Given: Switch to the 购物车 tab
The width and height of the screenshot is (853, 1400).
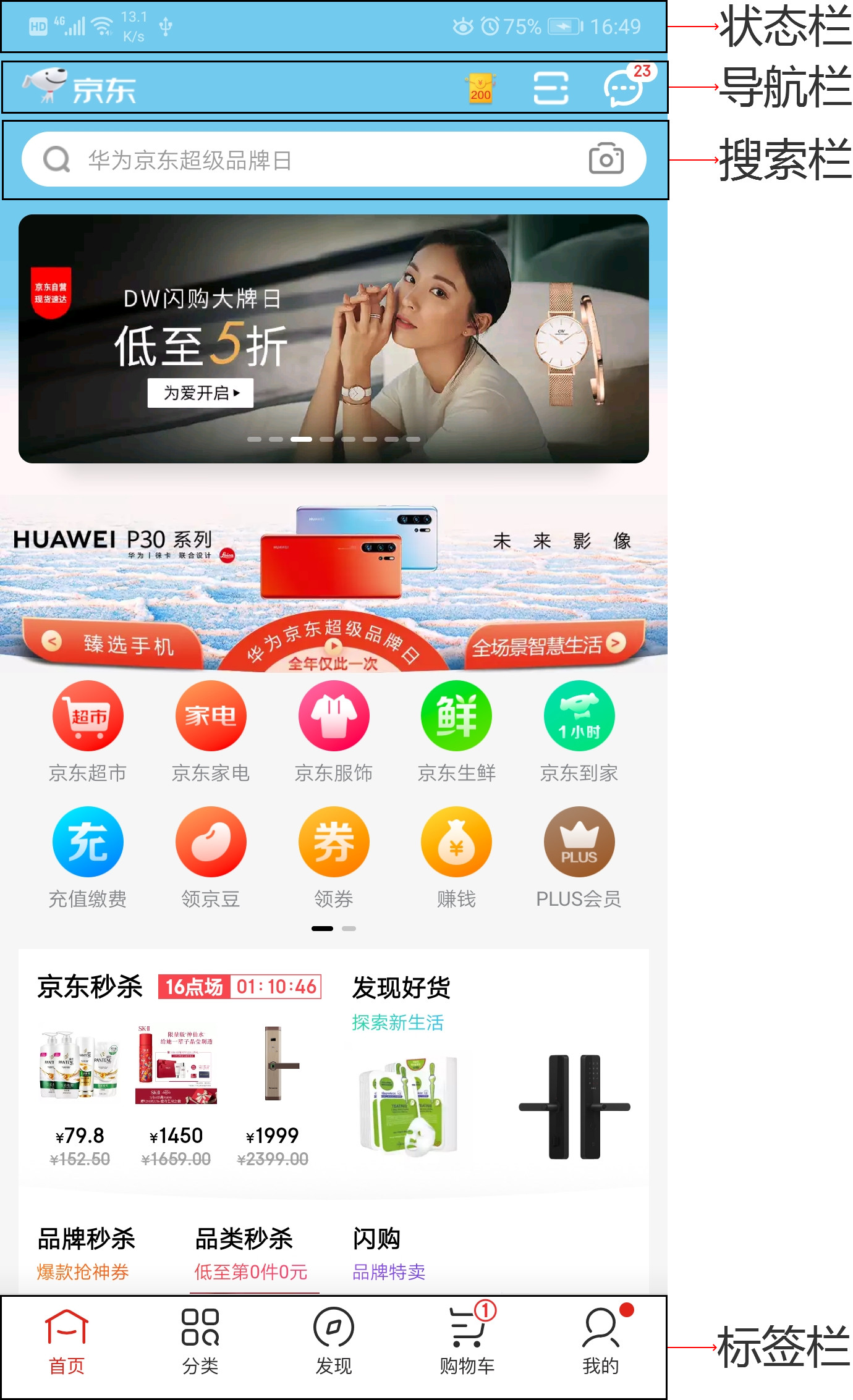Looking at the screenshot, I should tap(467, 1341).
